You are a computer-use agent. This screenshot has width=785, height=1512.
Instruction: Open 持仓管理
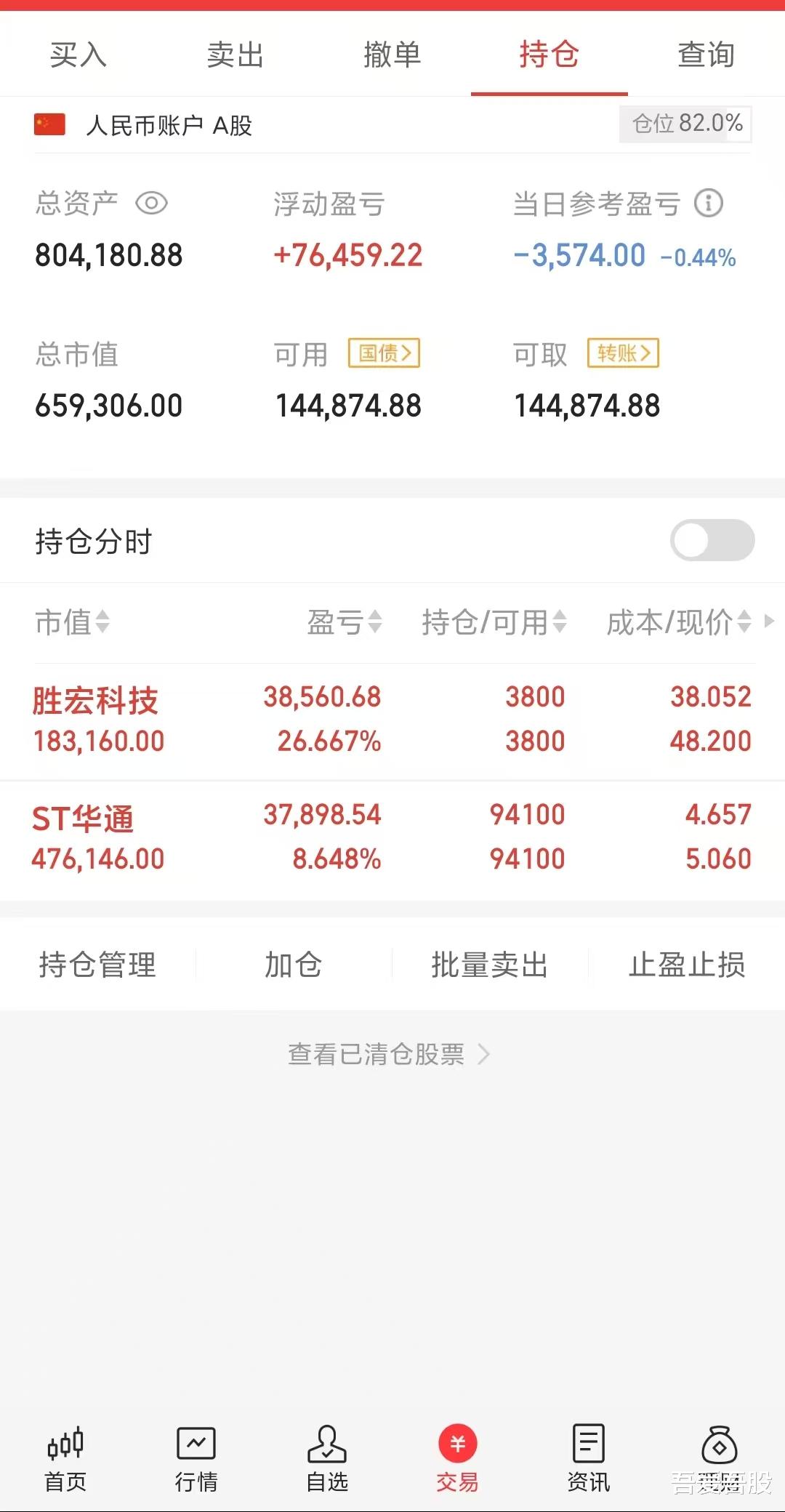tap(97, 965)
